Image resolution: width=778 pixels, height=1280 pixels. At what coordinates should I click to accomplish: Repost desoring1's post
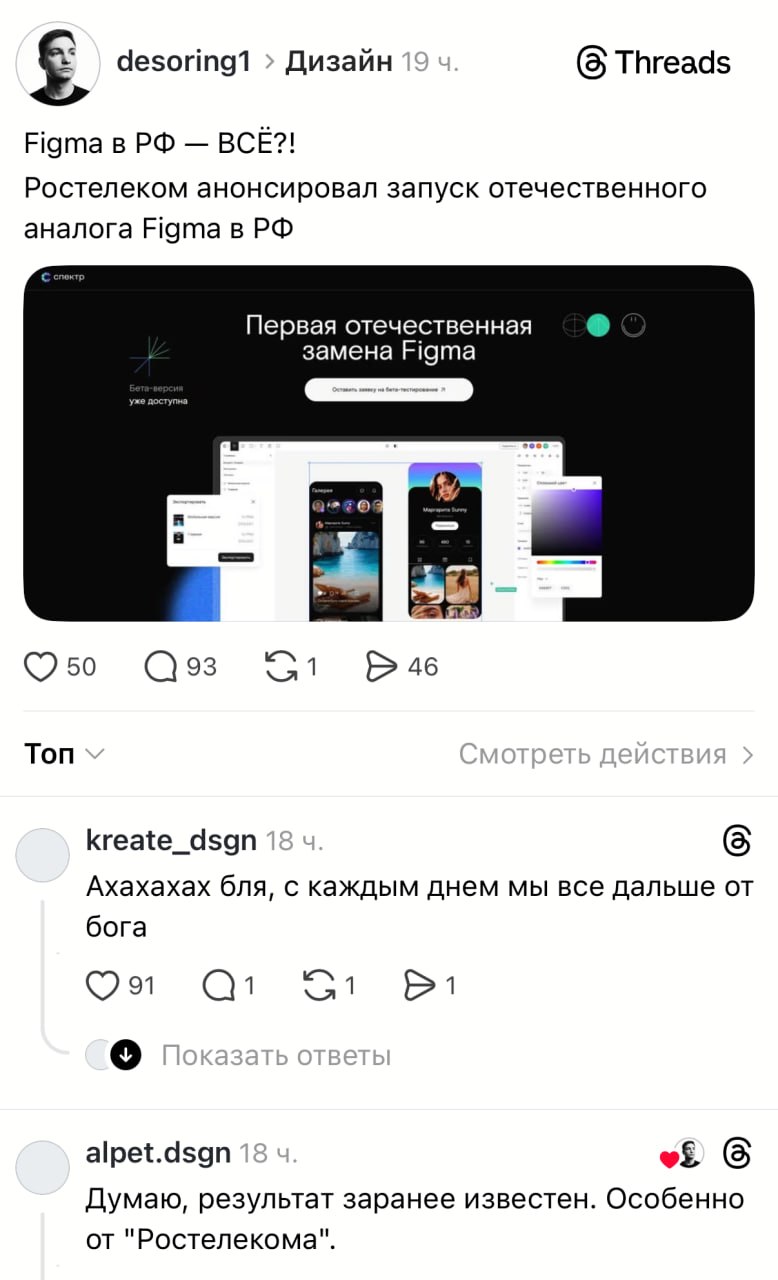[282, 667]
